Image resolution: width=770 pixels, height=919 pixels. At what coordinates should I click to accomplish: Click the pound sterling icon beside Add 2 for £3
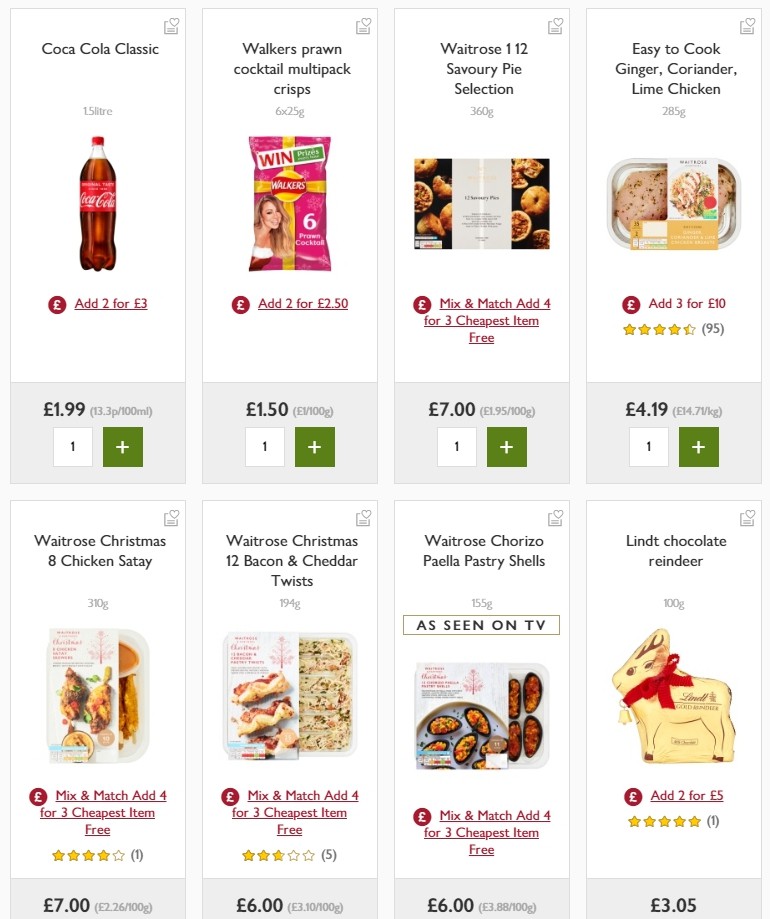click(x=57, y=304)
